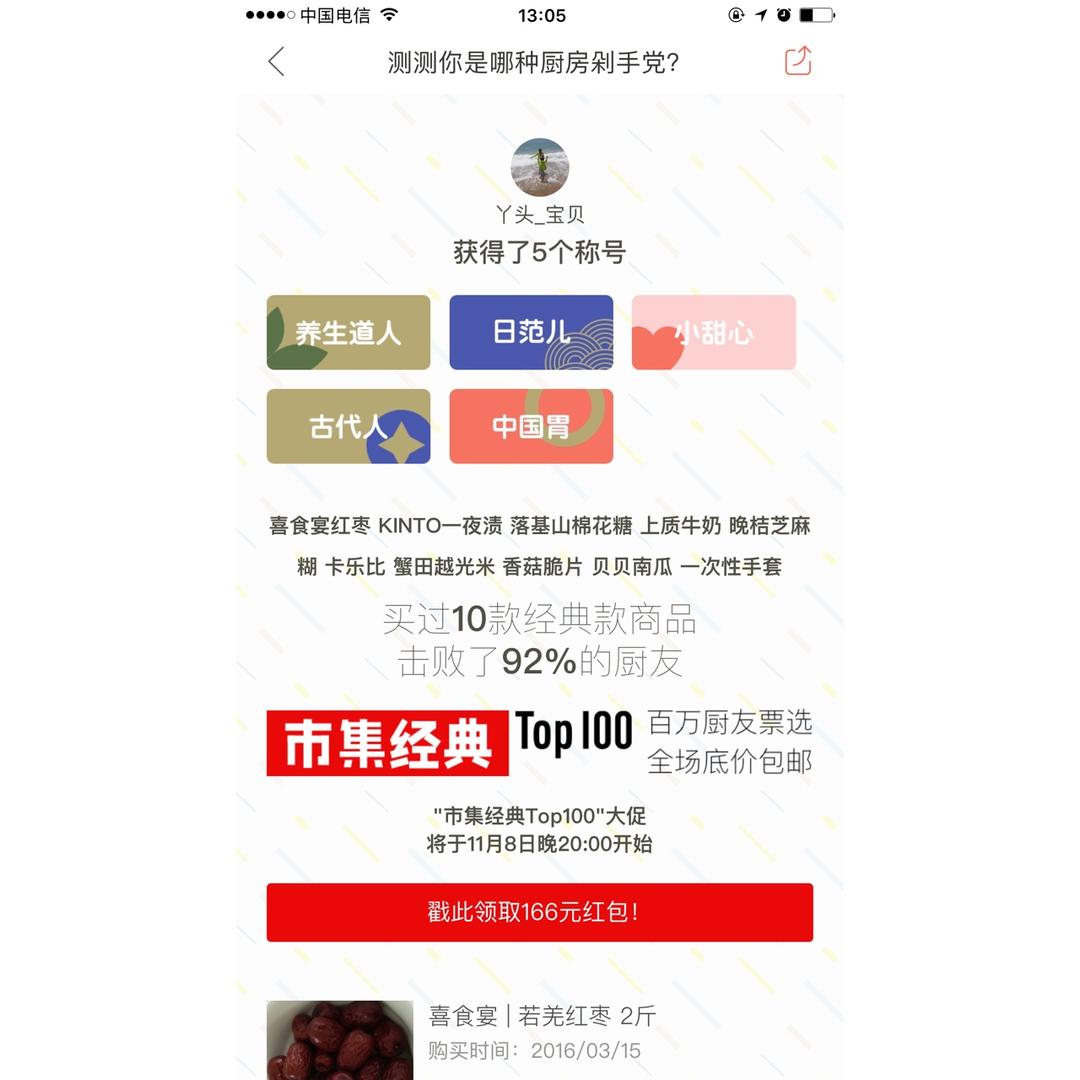Screen dimensions: 1080x1080
Task: Go back using the top-left arrow
Action: point(276,62)
